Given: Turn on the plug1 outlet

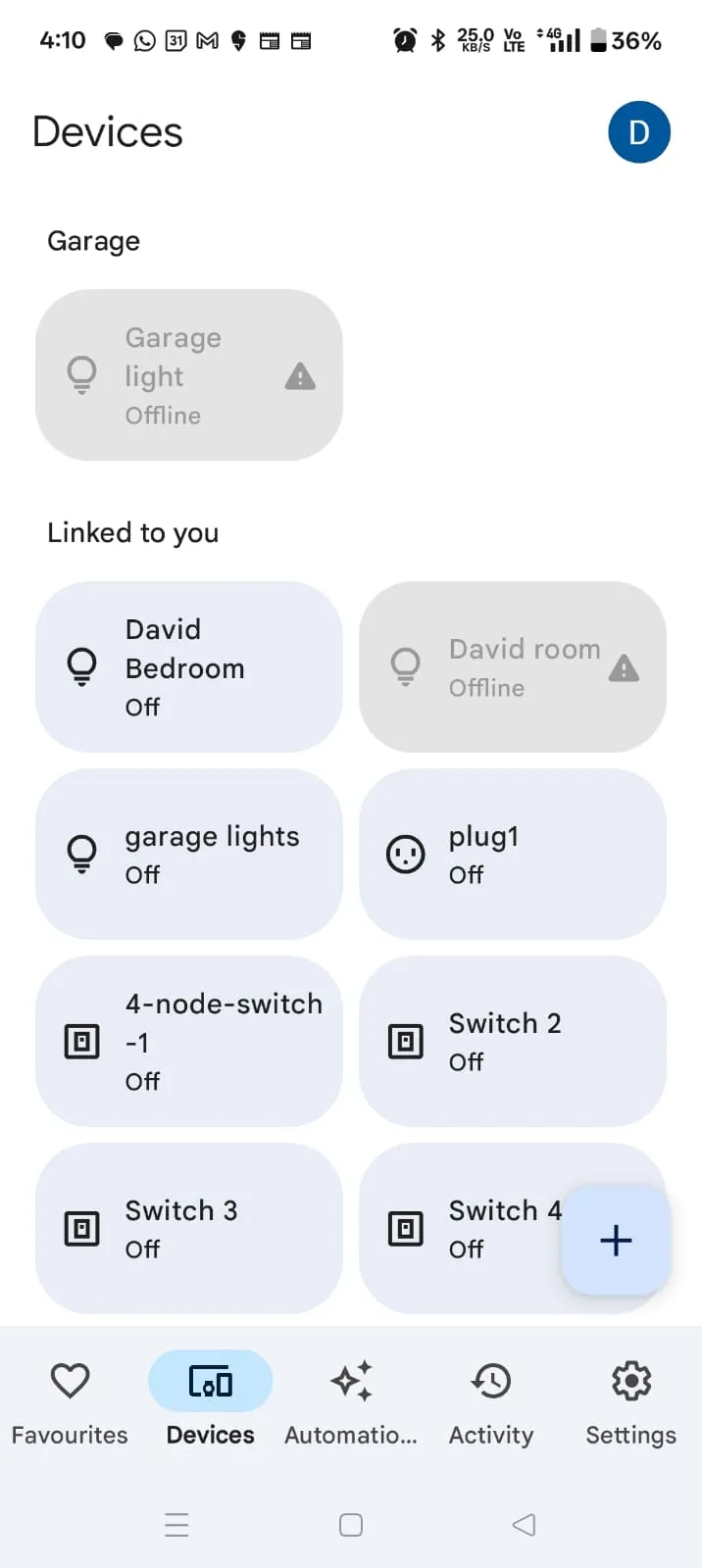Looking at the screenshot, I should (513, 854).
